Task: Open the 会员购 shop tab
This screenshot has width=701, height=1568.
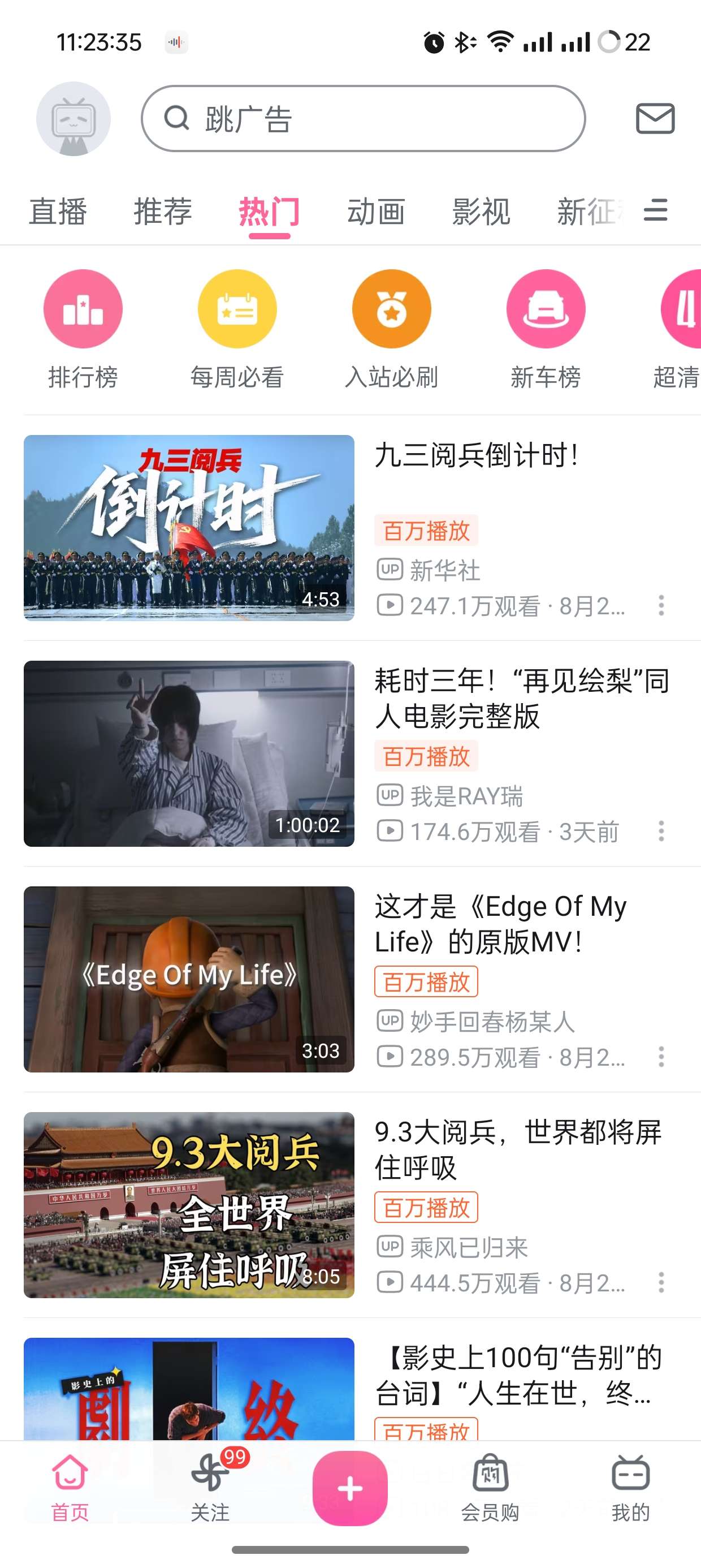Action: tap(490, 1487)
